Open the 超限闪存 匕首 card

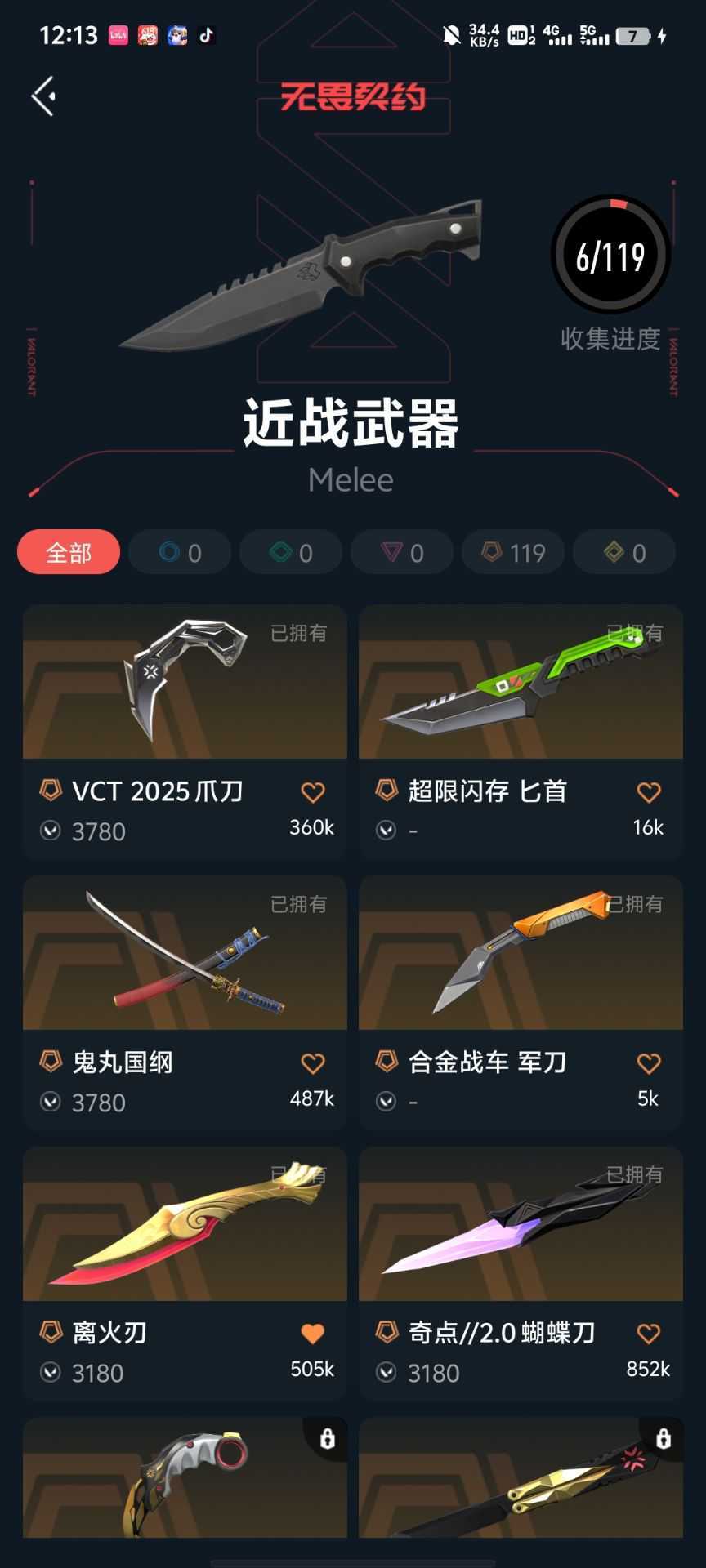[521, 733]
